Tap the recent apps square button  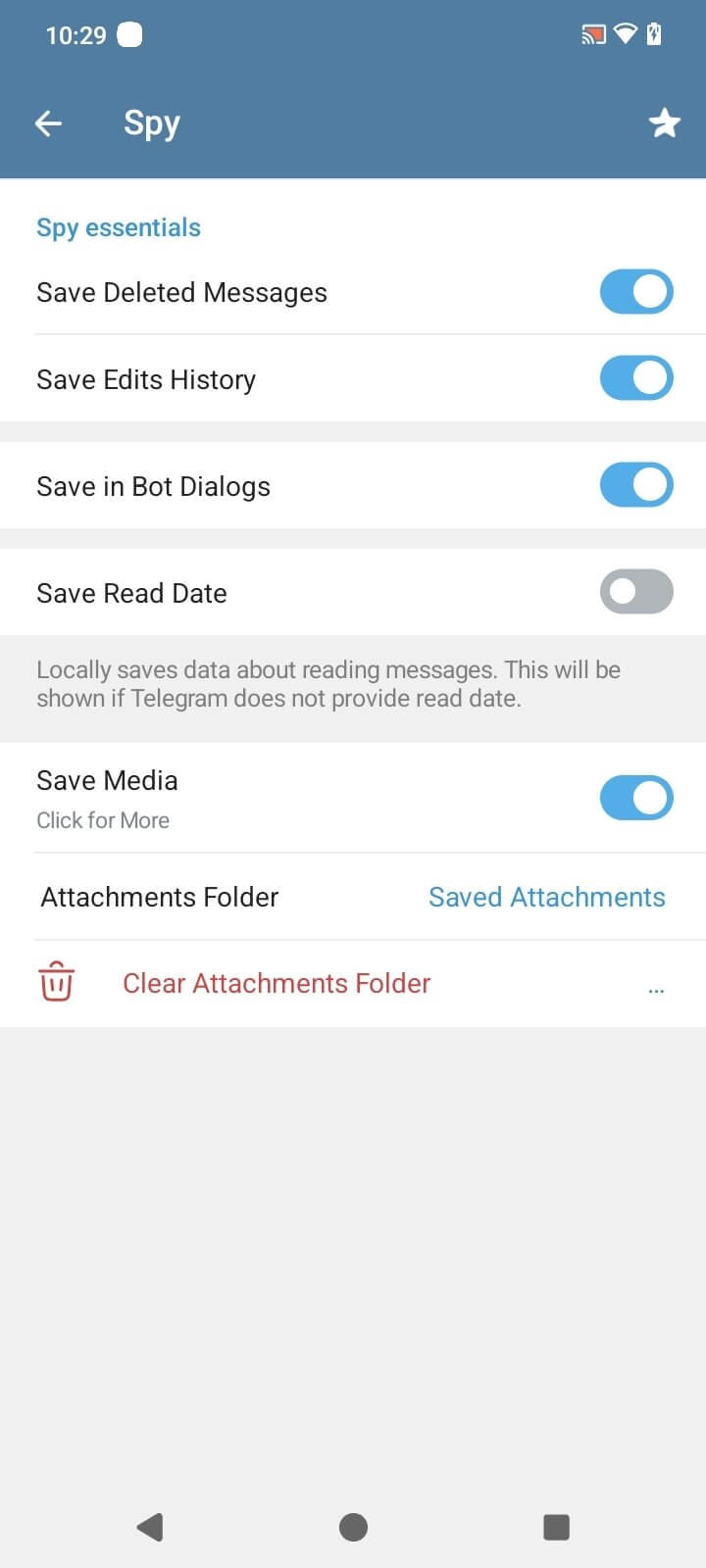point(556,1526)
